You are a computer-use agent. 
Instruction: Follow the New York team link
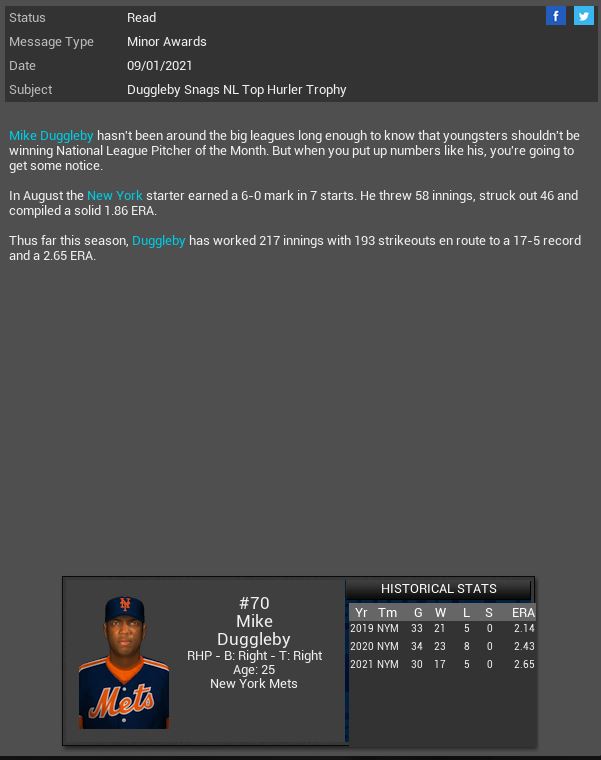click(x=115, y=196)
